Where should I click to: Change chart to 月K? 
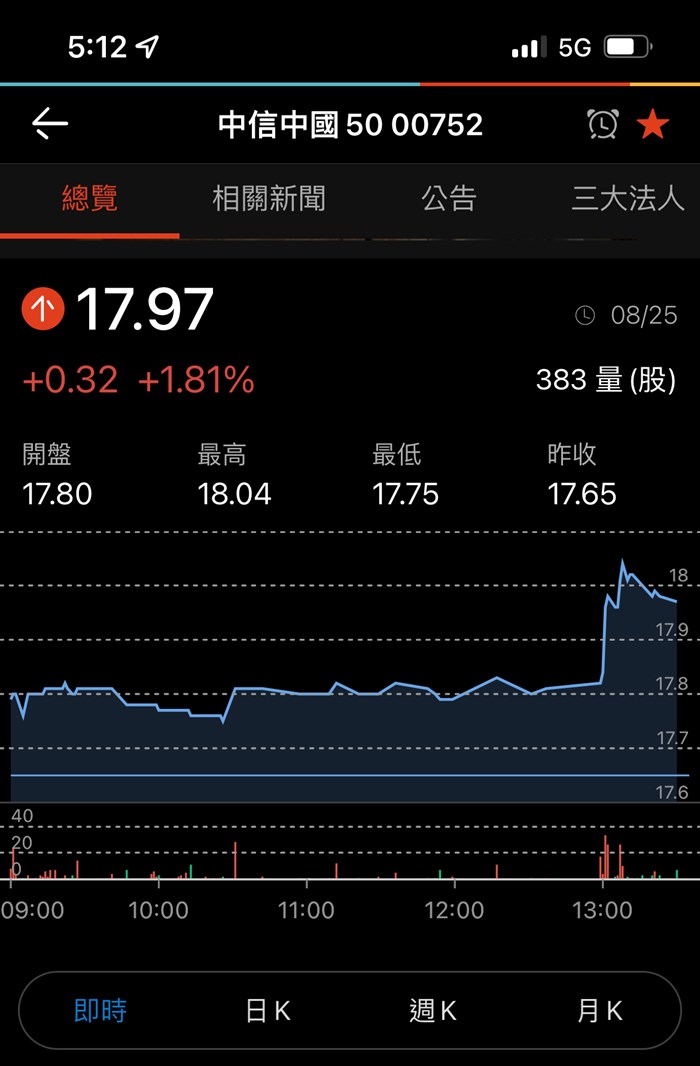tap(600, 1010)
